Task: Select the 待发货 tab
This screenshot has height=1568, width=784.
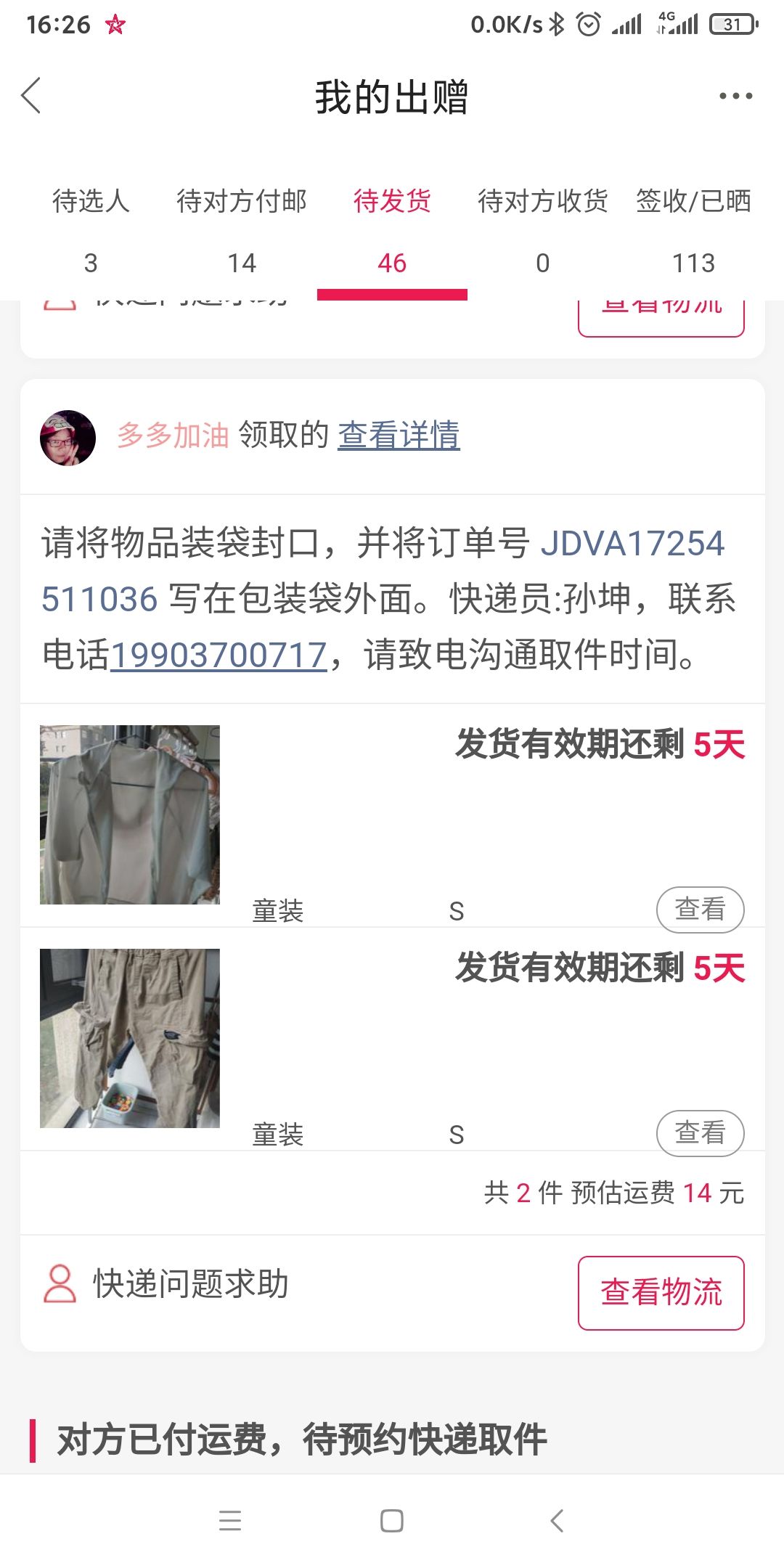Action: (x=392, y=231)
